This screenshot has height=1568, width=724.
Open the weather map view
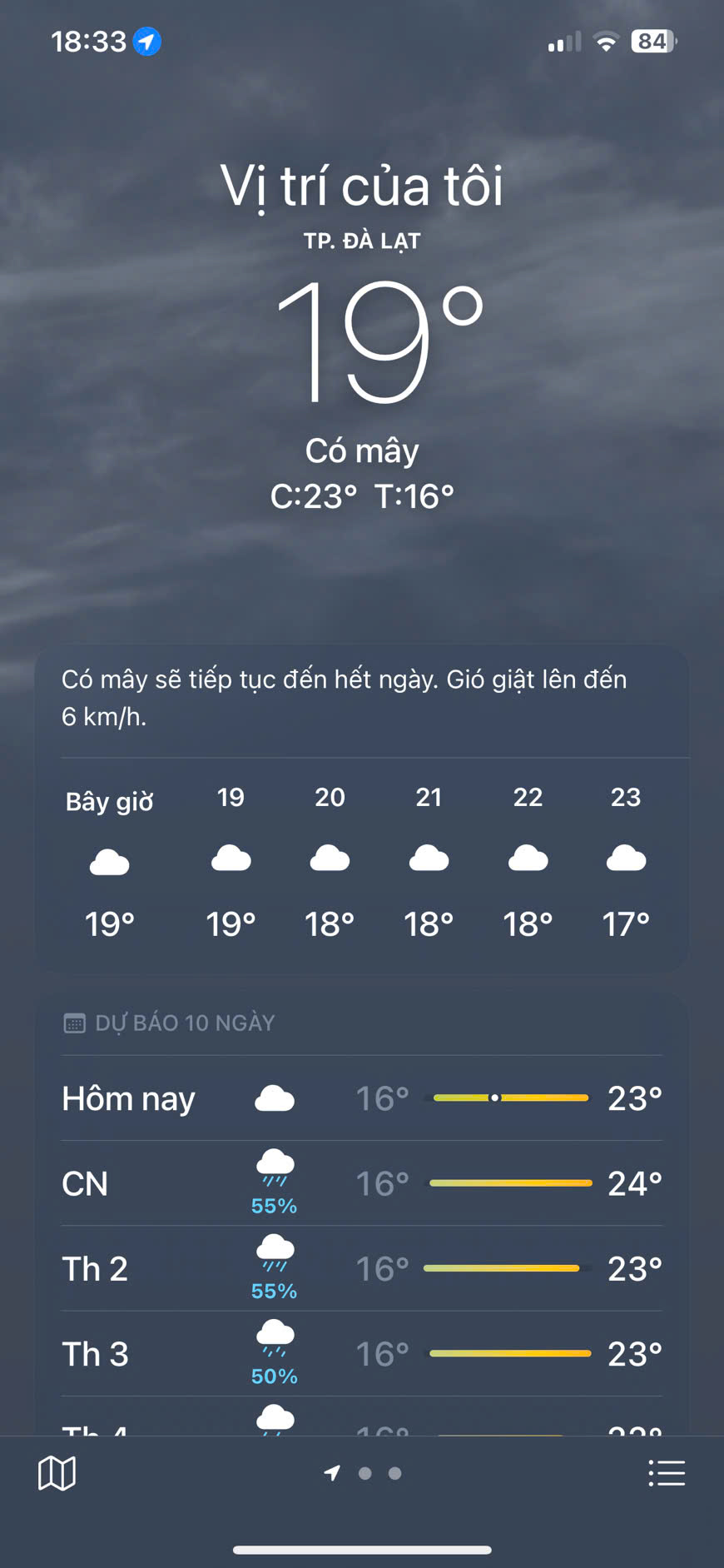(57, 1473)
